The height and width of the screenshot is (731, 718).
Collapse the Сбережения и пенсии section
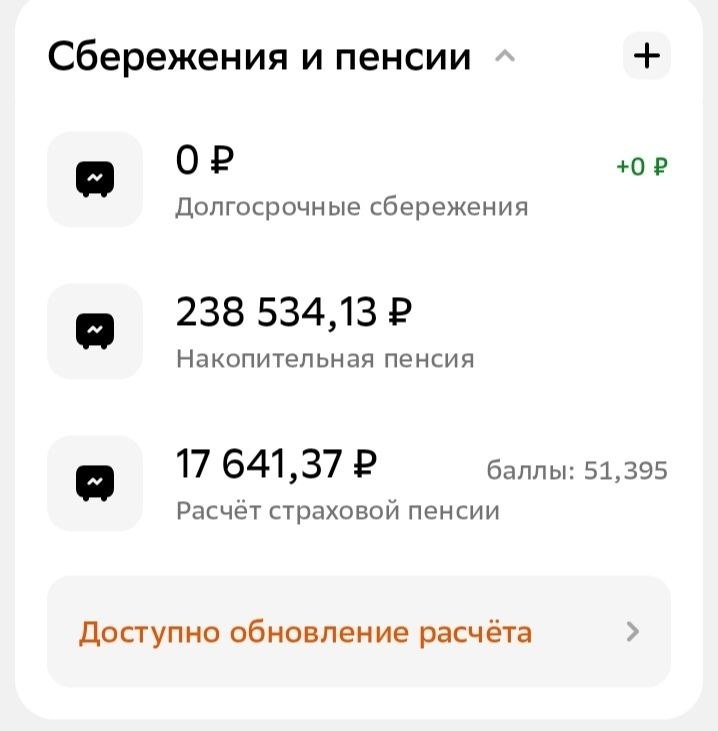[505, 58]
